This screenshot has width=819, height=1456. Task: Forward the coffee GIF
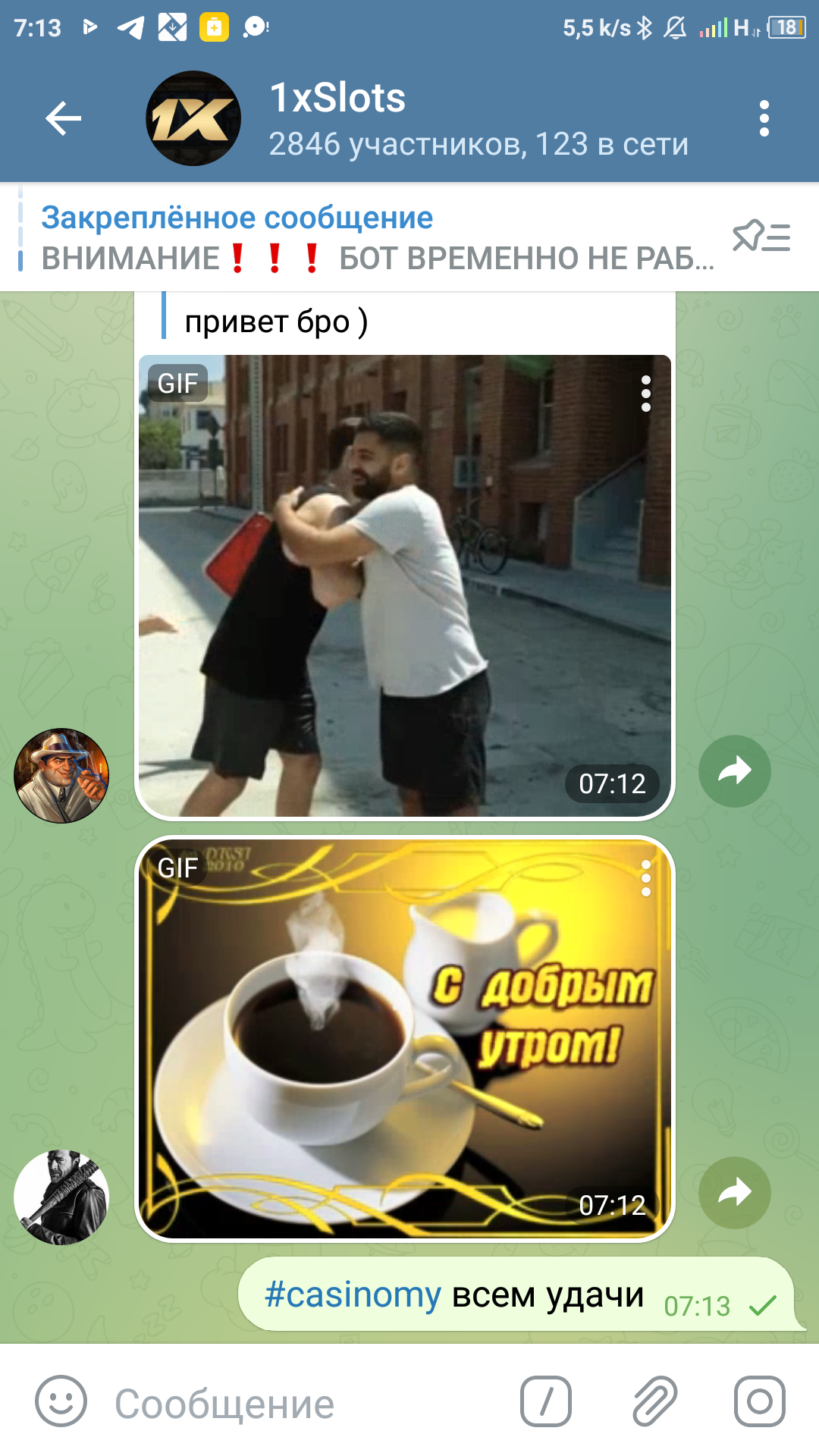[x=734, y=1192]
